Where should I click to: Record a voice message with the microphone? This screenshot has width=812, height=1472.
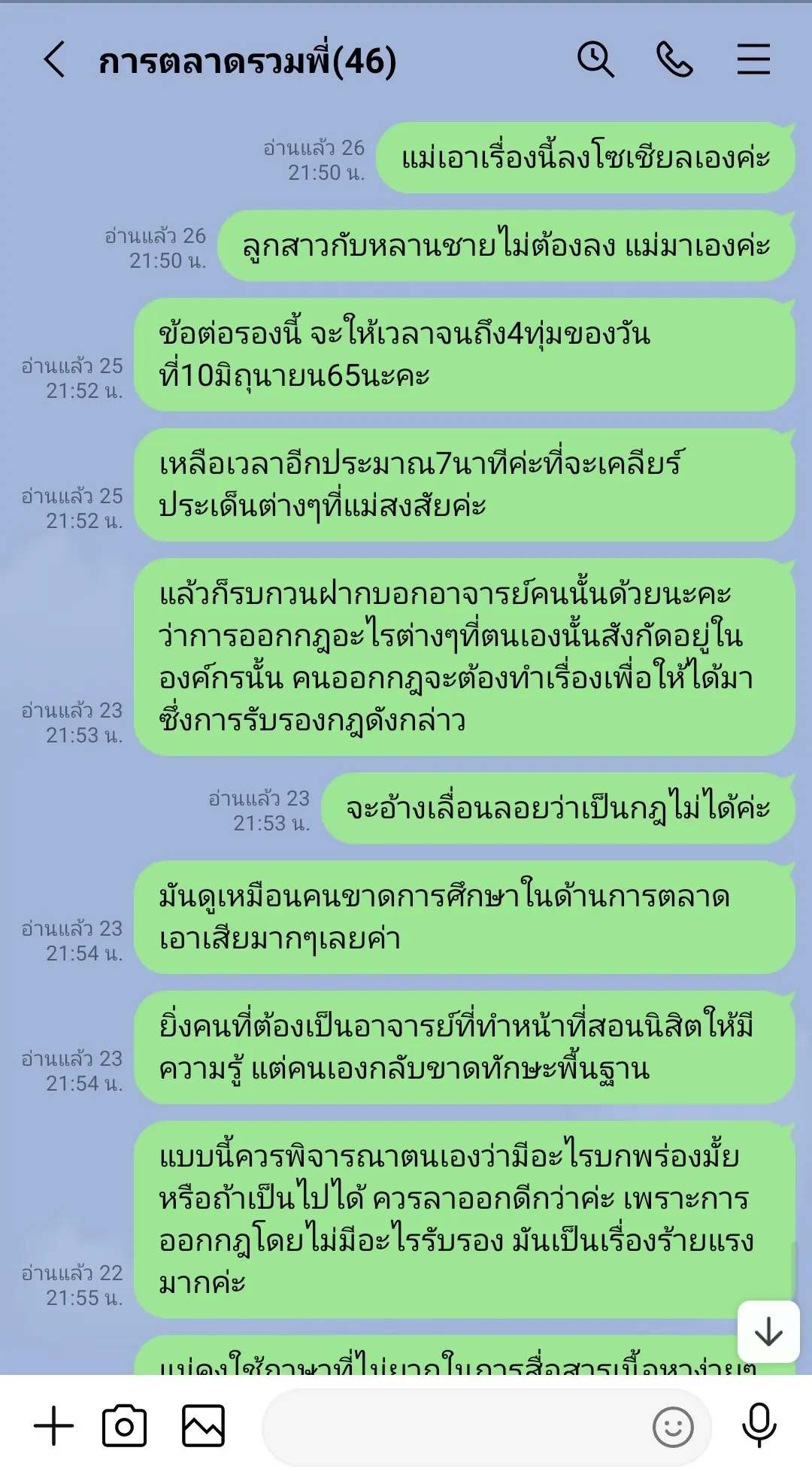pyautogui.click(x=759, y=1425)
